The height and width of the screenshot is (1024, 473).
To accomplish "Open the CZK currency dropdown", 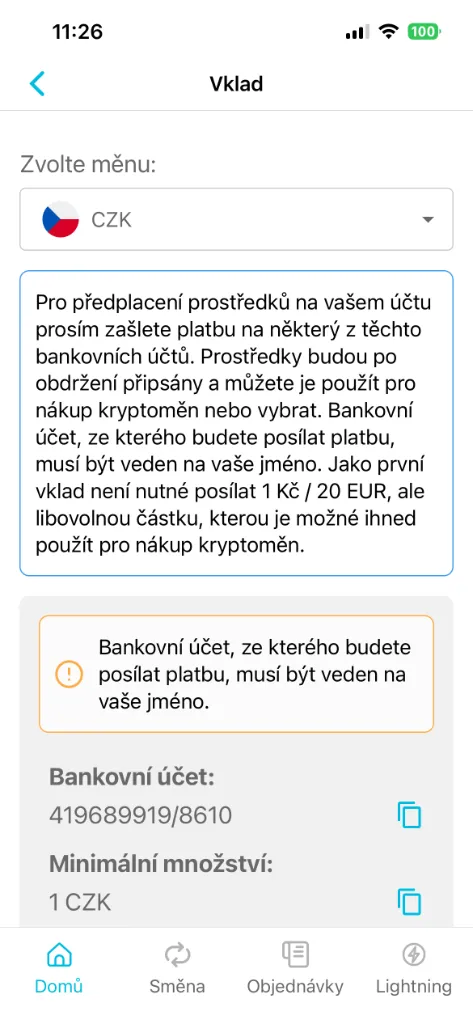I will pyautogui.click(x=236, y=219).
